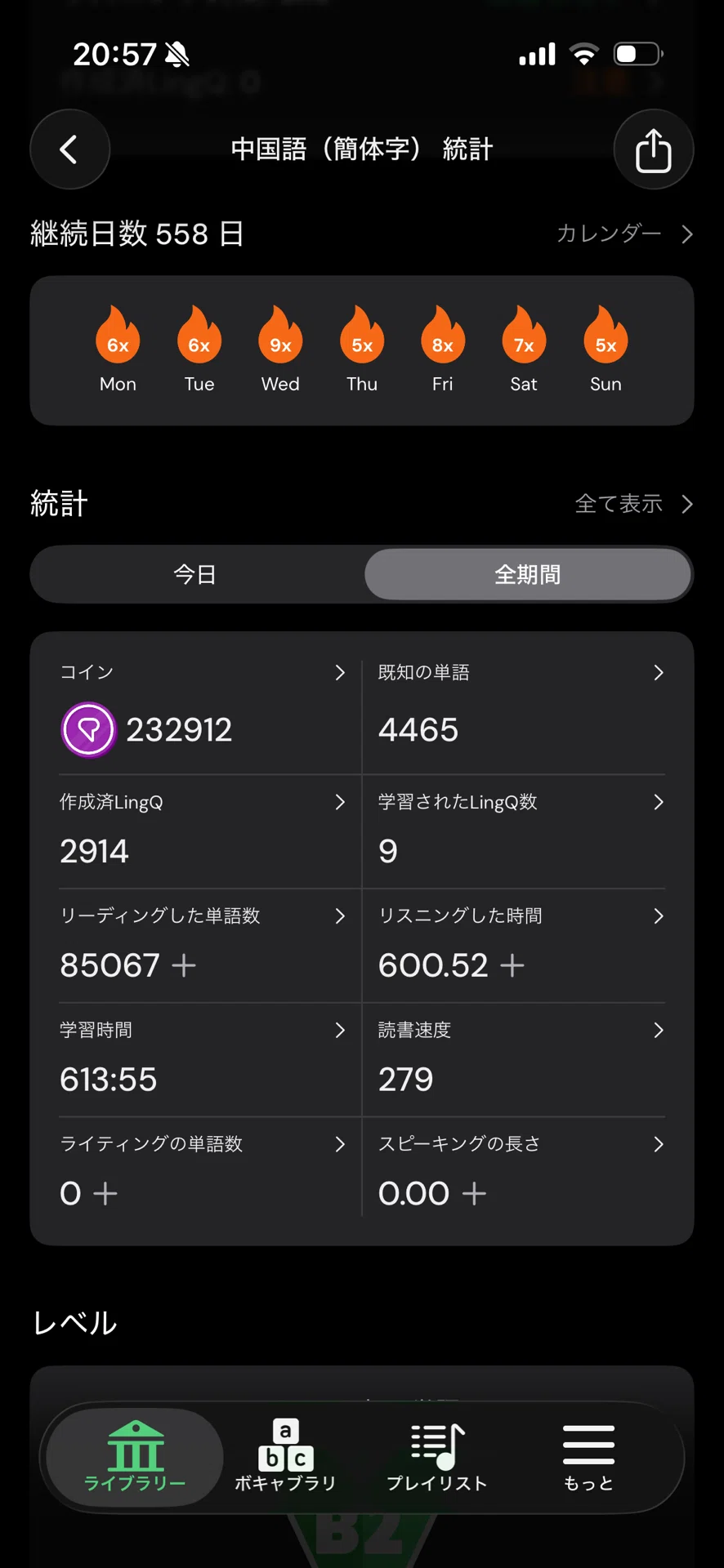
Task: Open the もっと menu tab
Action: coord(588,1457)
